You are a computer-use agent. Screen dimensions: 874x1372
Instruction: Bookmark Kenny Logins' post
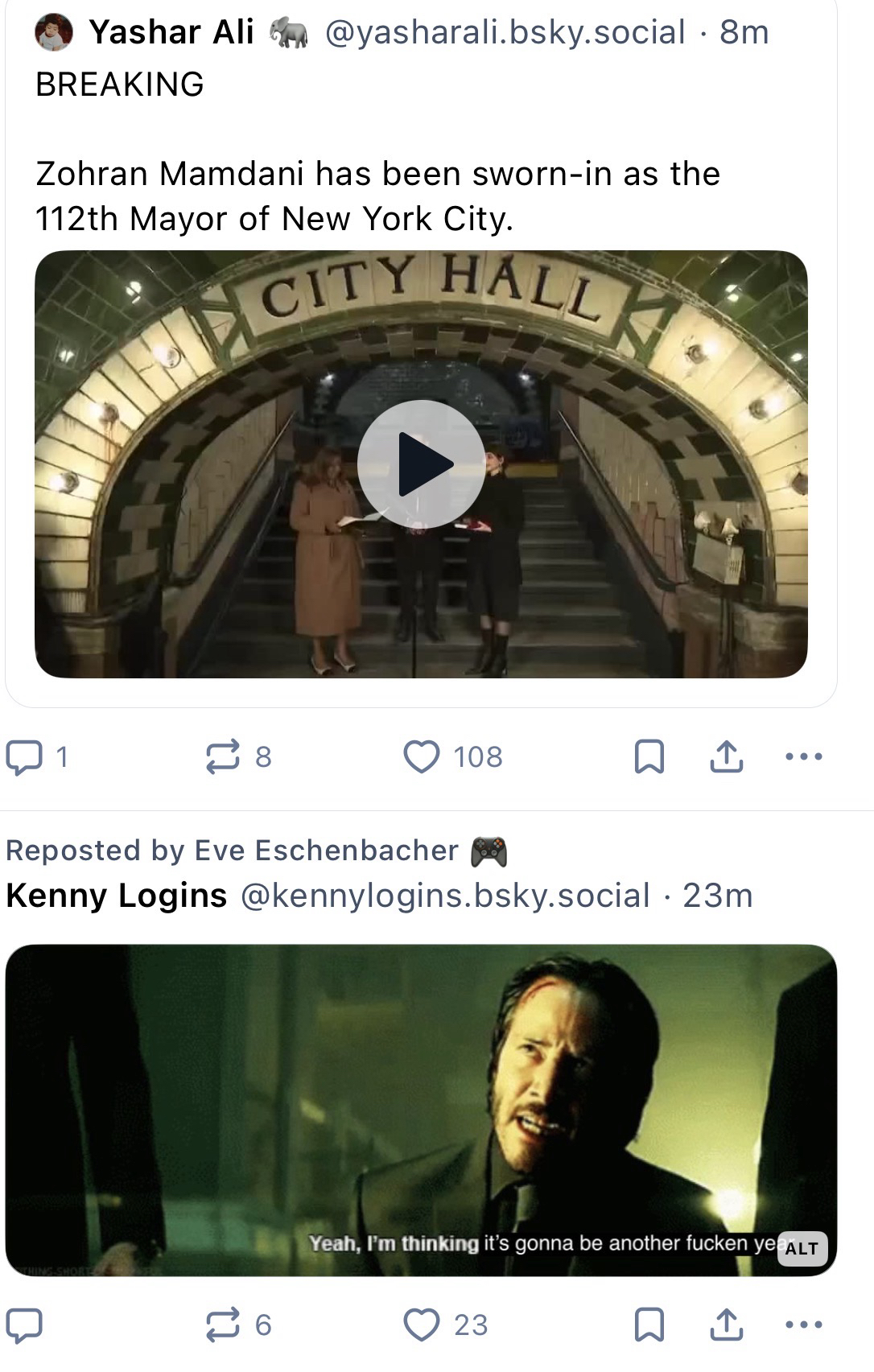tap(649, 1325)
